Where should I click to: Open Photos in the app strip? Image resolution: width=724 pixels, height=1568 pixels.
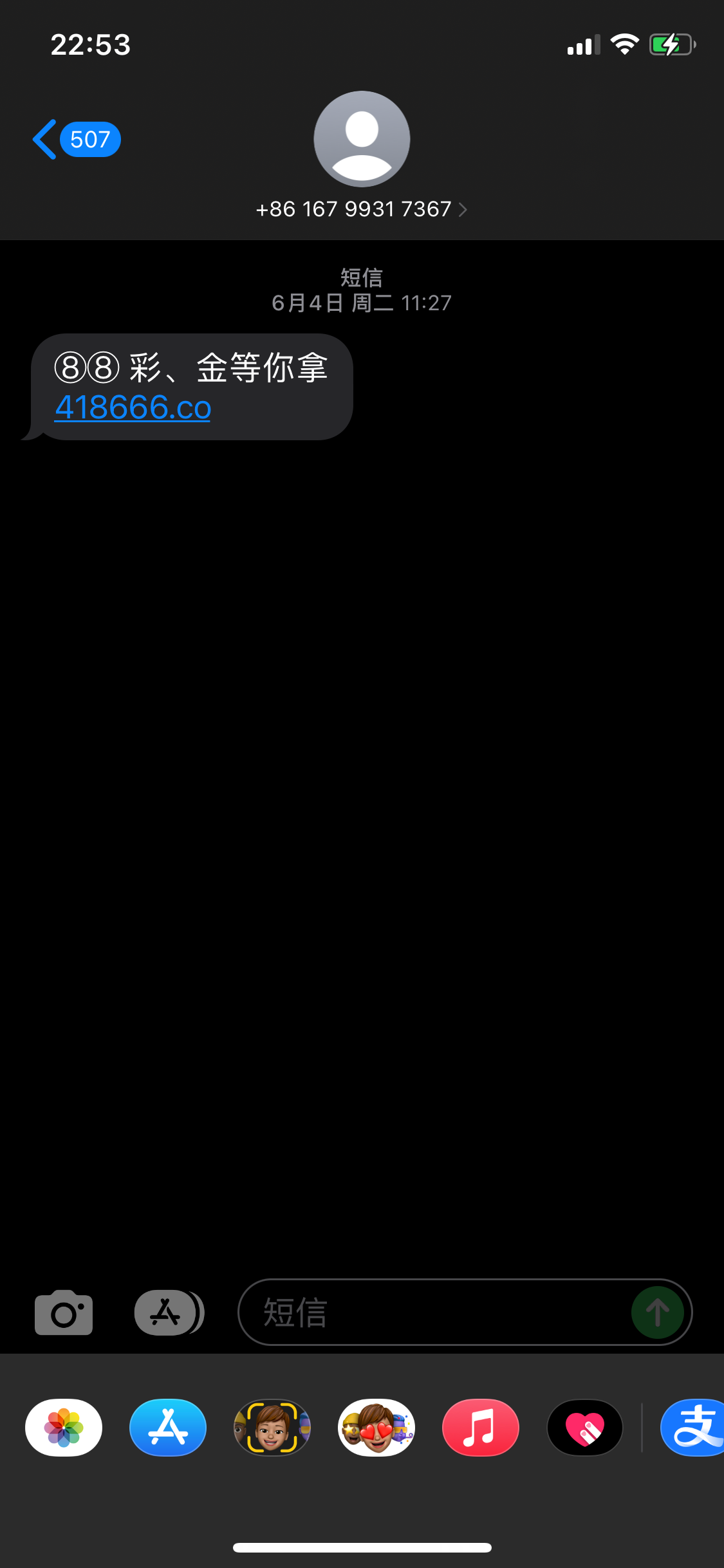pyautogui.click(x=64, y=1427)
